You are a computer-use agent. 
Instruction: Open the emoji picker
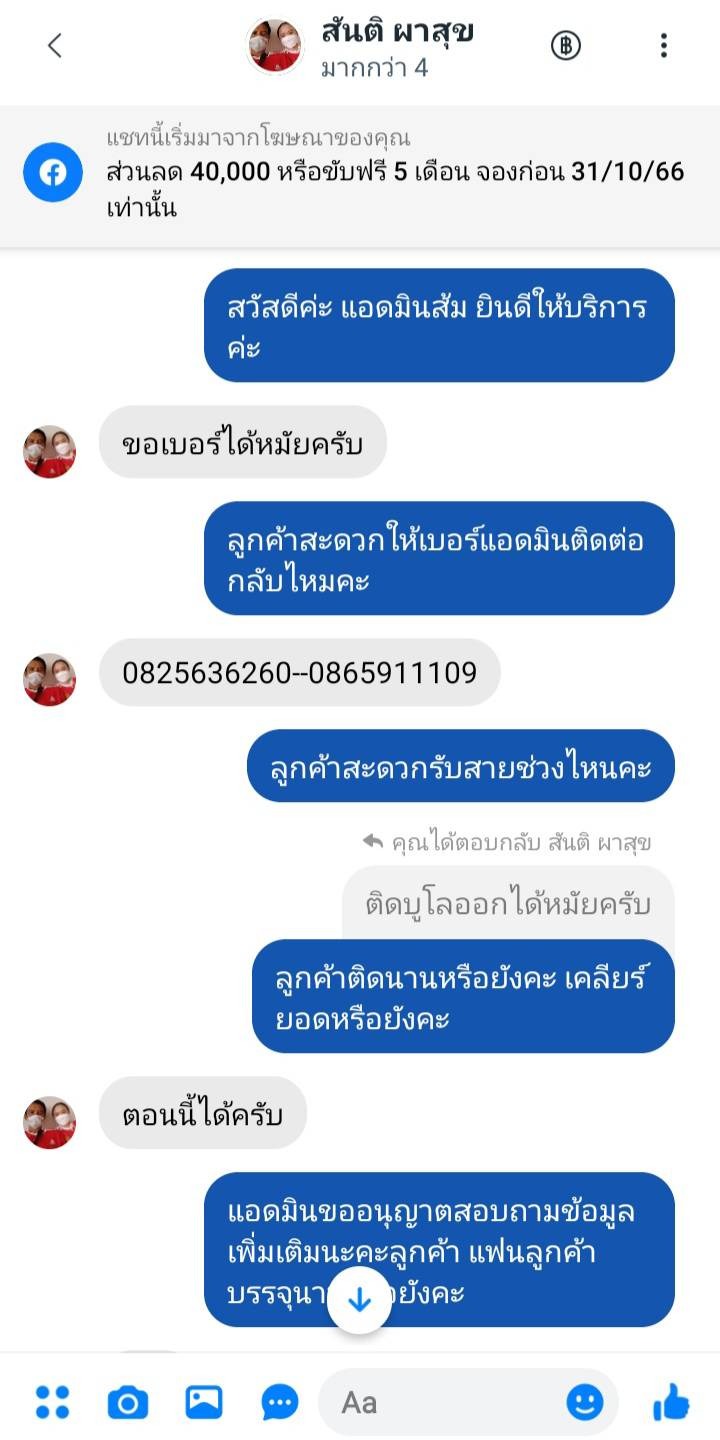coord(585,1402)
